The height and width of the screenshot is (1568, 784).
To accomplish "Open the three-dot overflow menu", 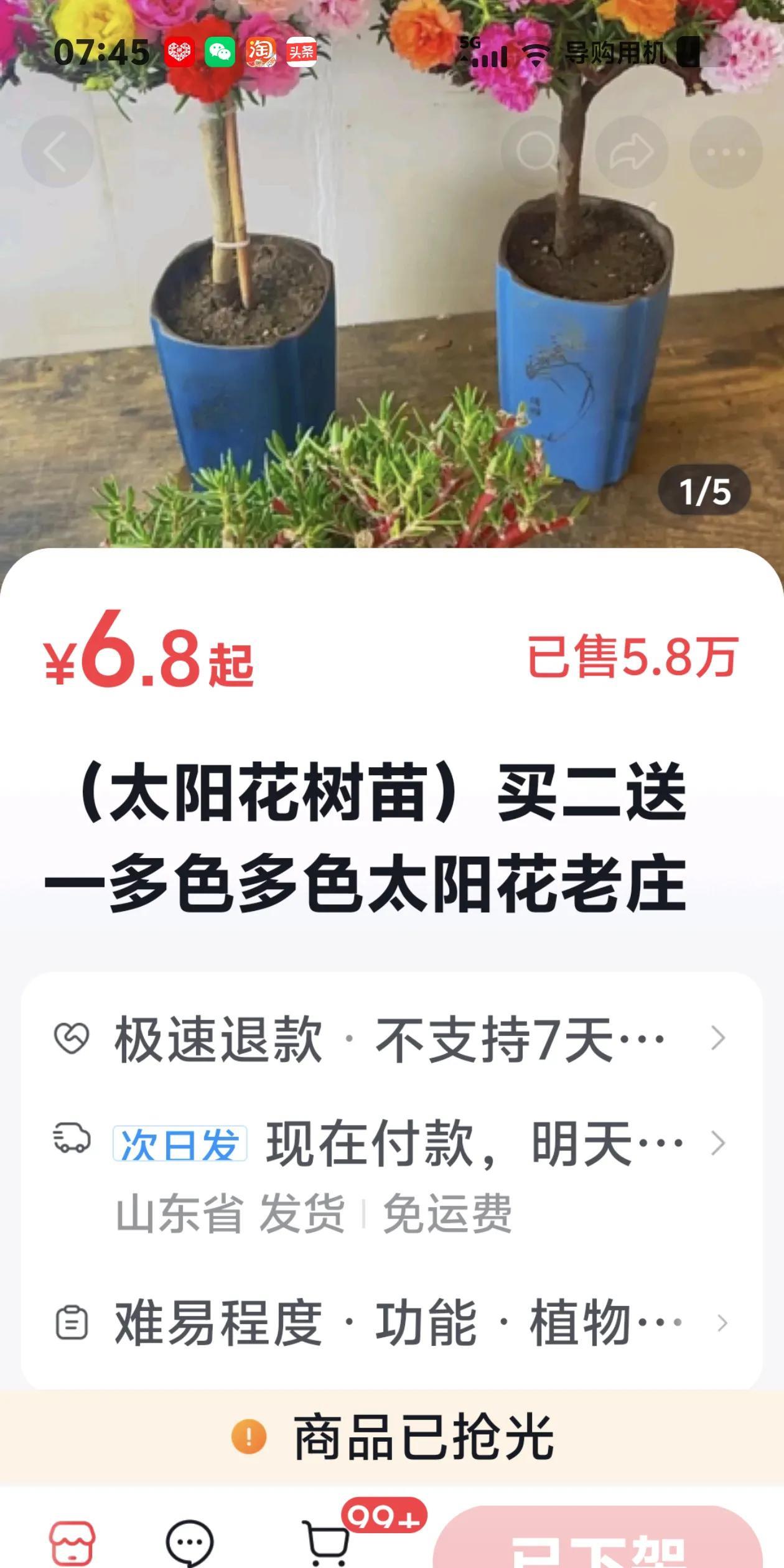I will pos(726,152).
